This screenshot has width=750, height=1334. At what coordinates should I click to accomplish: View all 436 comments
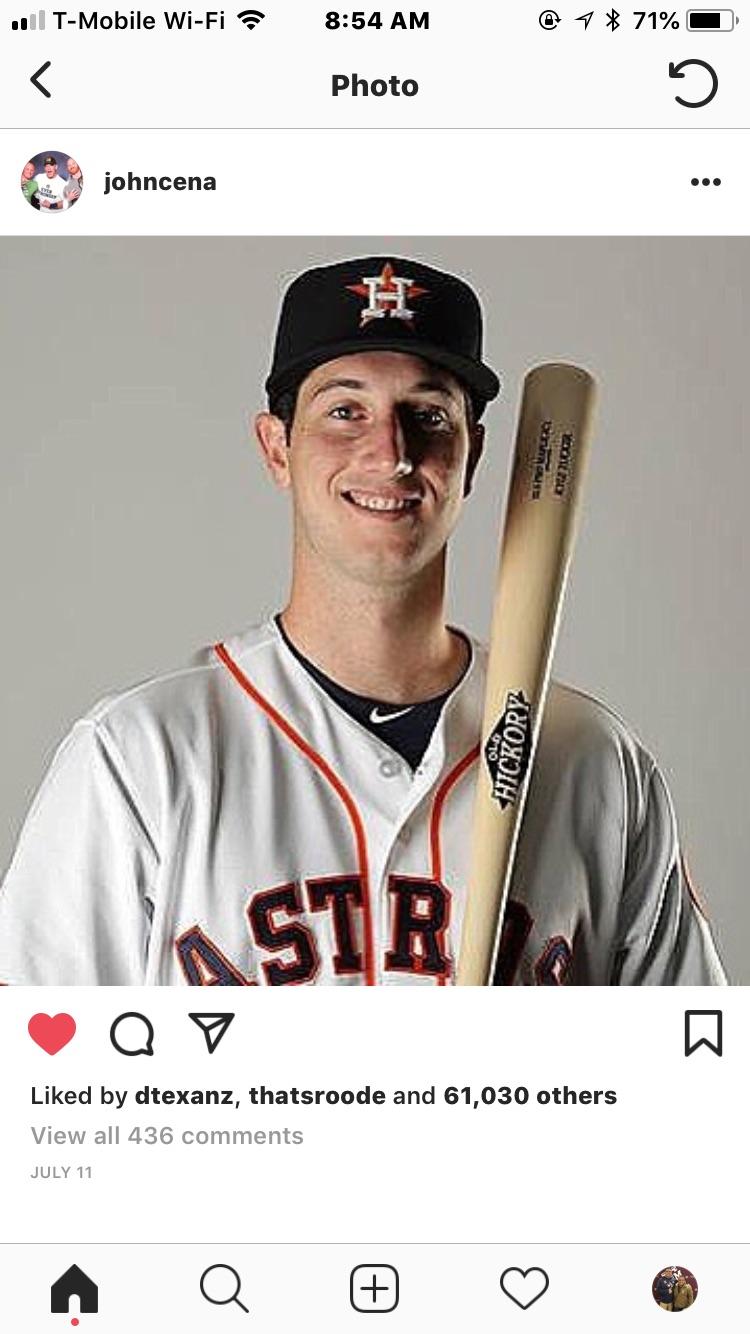tap(167, 1136)
